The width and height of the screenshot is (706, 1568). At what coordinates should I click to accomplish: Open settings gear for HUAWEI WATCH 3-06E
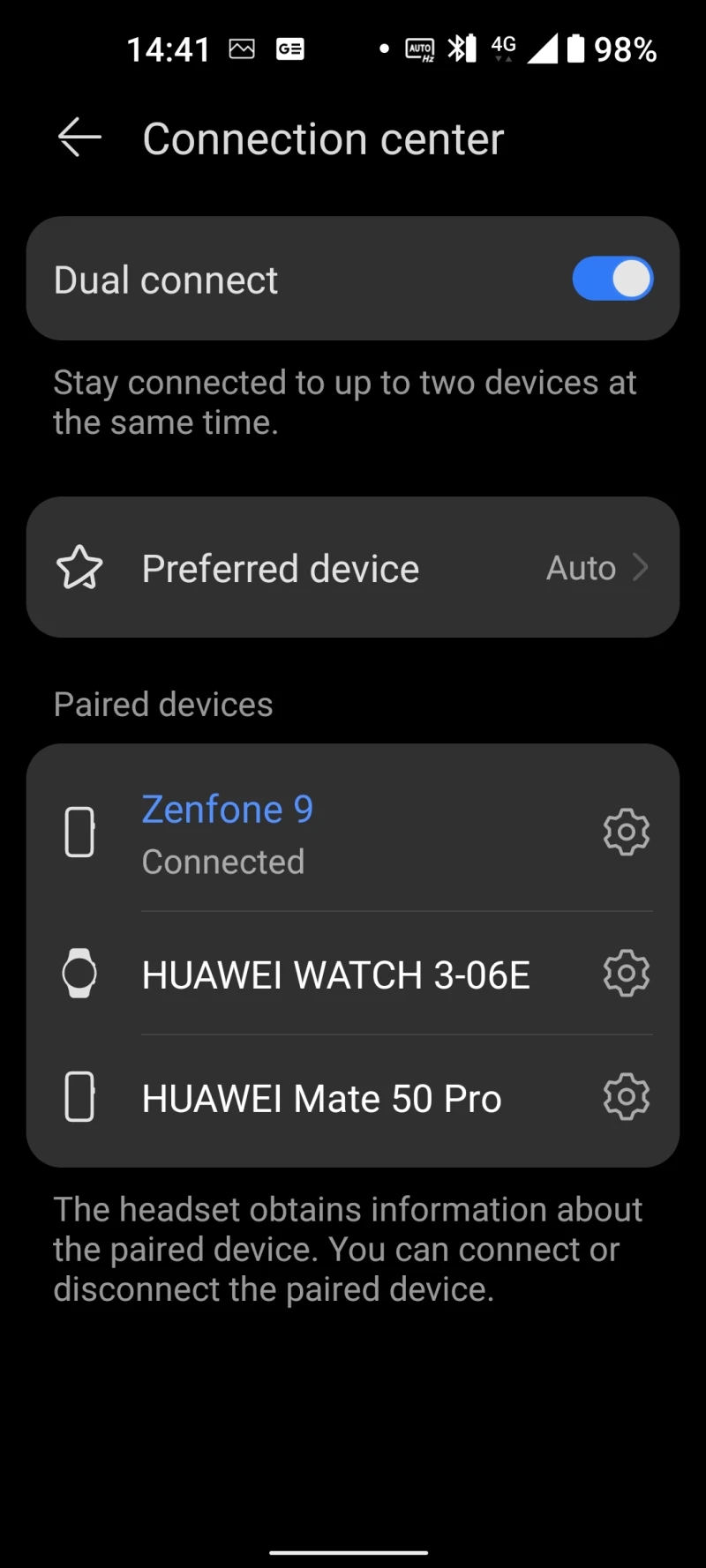point(626,974)
